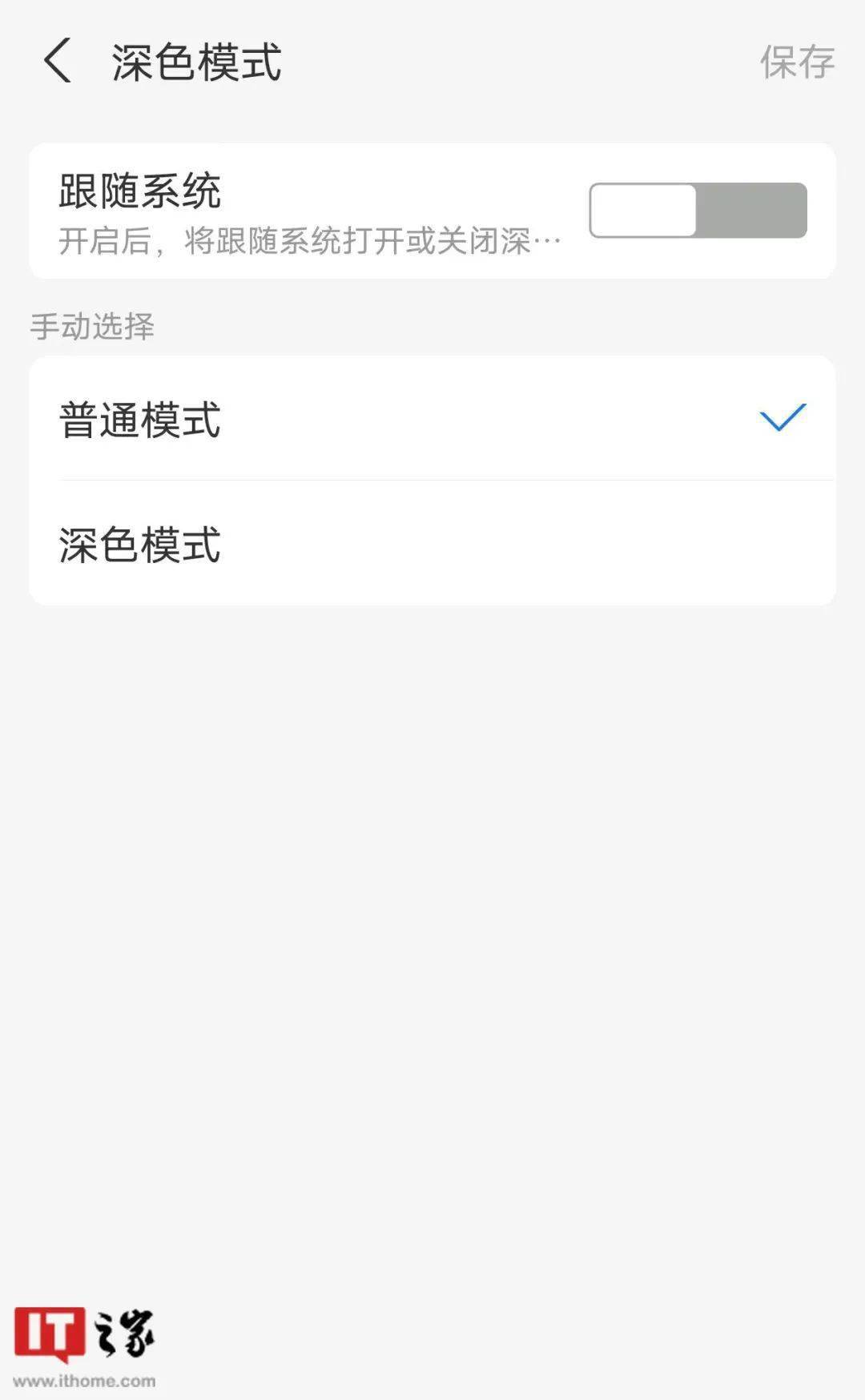The image size is (865, 1400).
Task: Tap 保存 to save changes
Action: click(797, 62)
